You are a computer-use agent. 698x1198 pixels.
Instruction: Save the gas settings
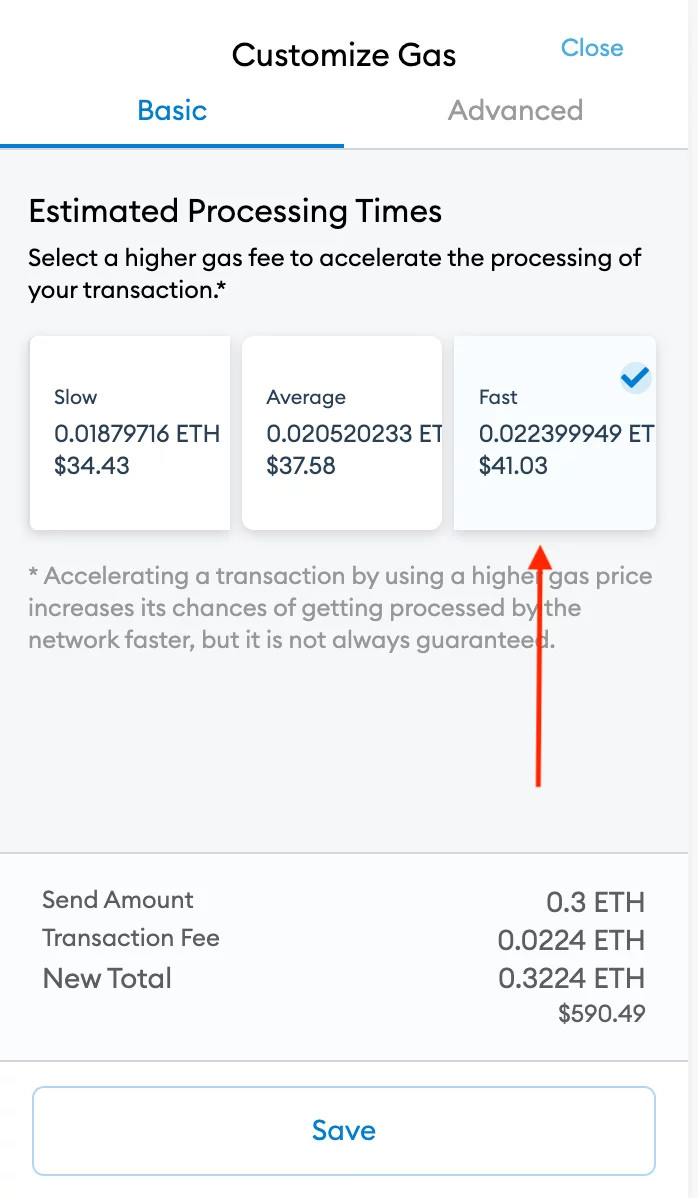coord(343,1130)
